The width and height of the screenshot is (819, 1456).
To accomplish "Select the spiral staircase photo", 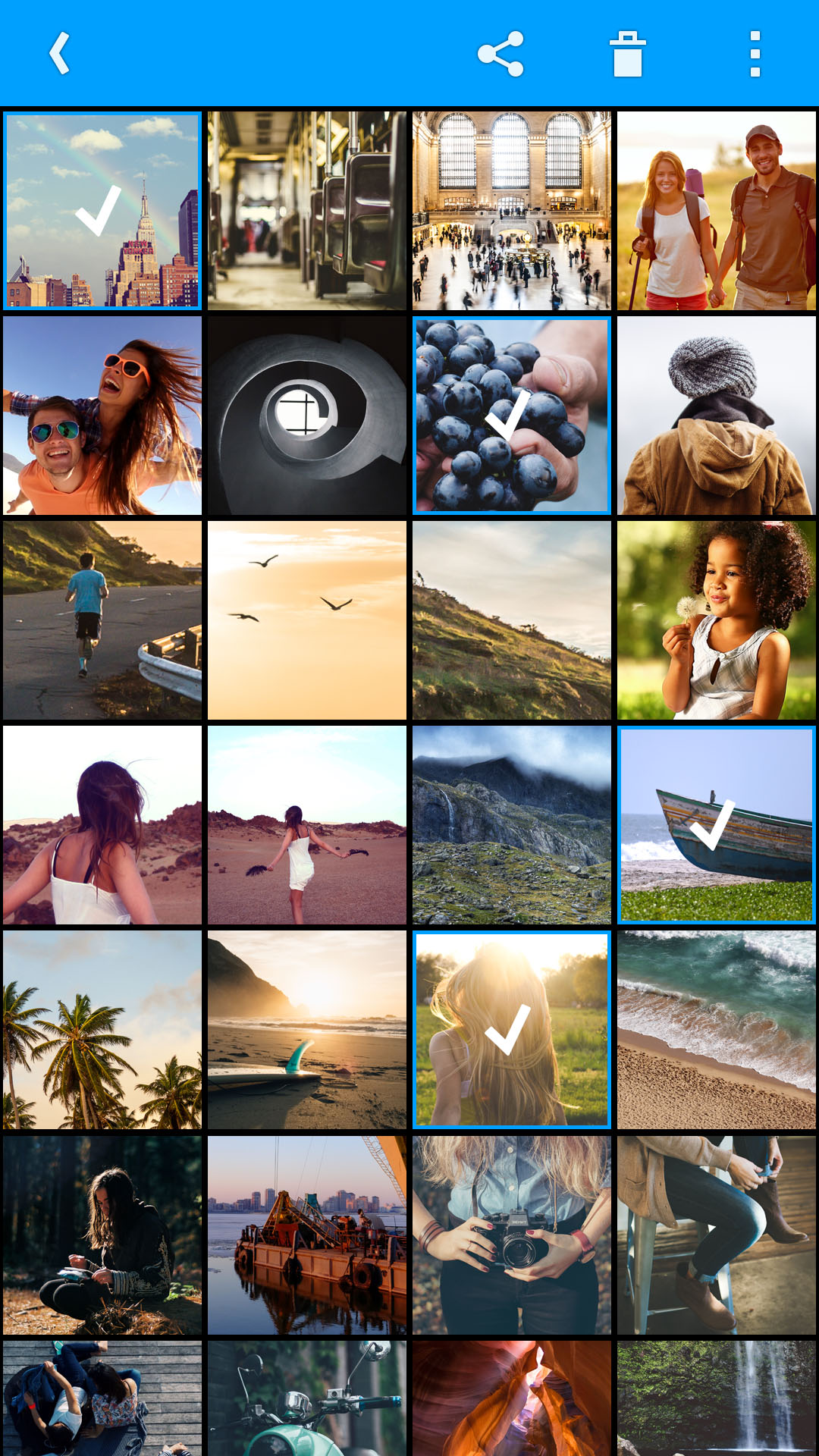I will coord(307,416).
